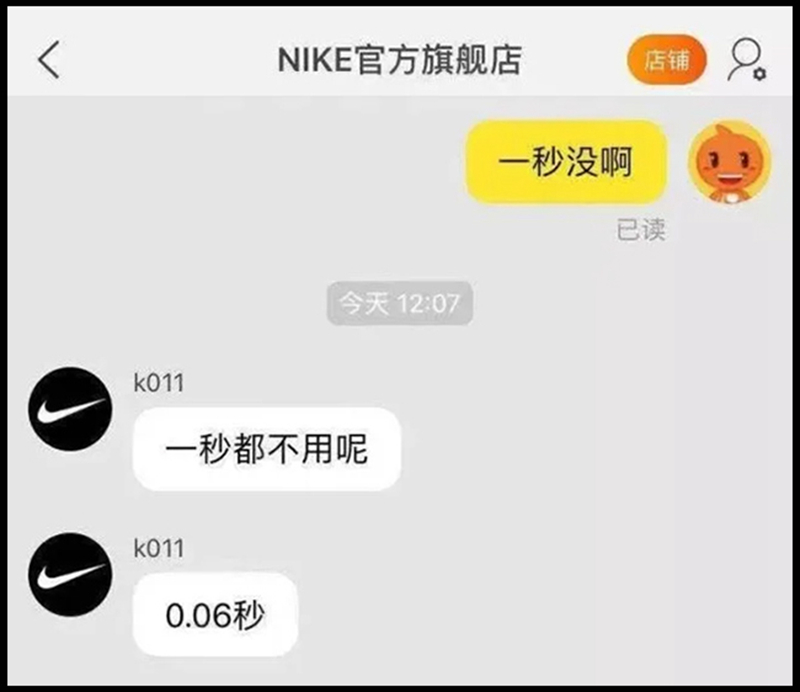800x692 pixels.
Task: Open the orange 店铺 store button
Action: [666, 60]
